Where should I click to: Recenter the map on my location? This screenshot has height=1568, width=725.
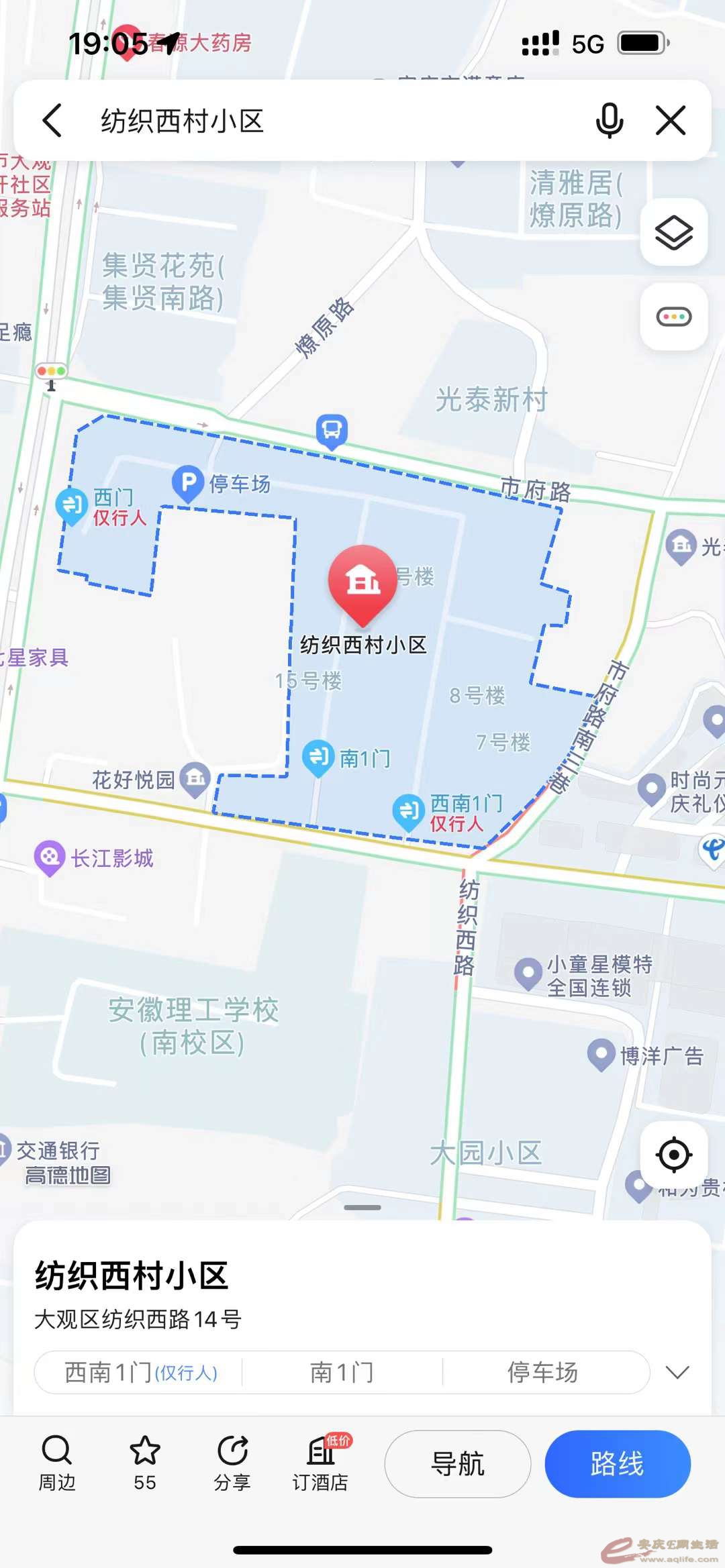tap(673, 1155)
